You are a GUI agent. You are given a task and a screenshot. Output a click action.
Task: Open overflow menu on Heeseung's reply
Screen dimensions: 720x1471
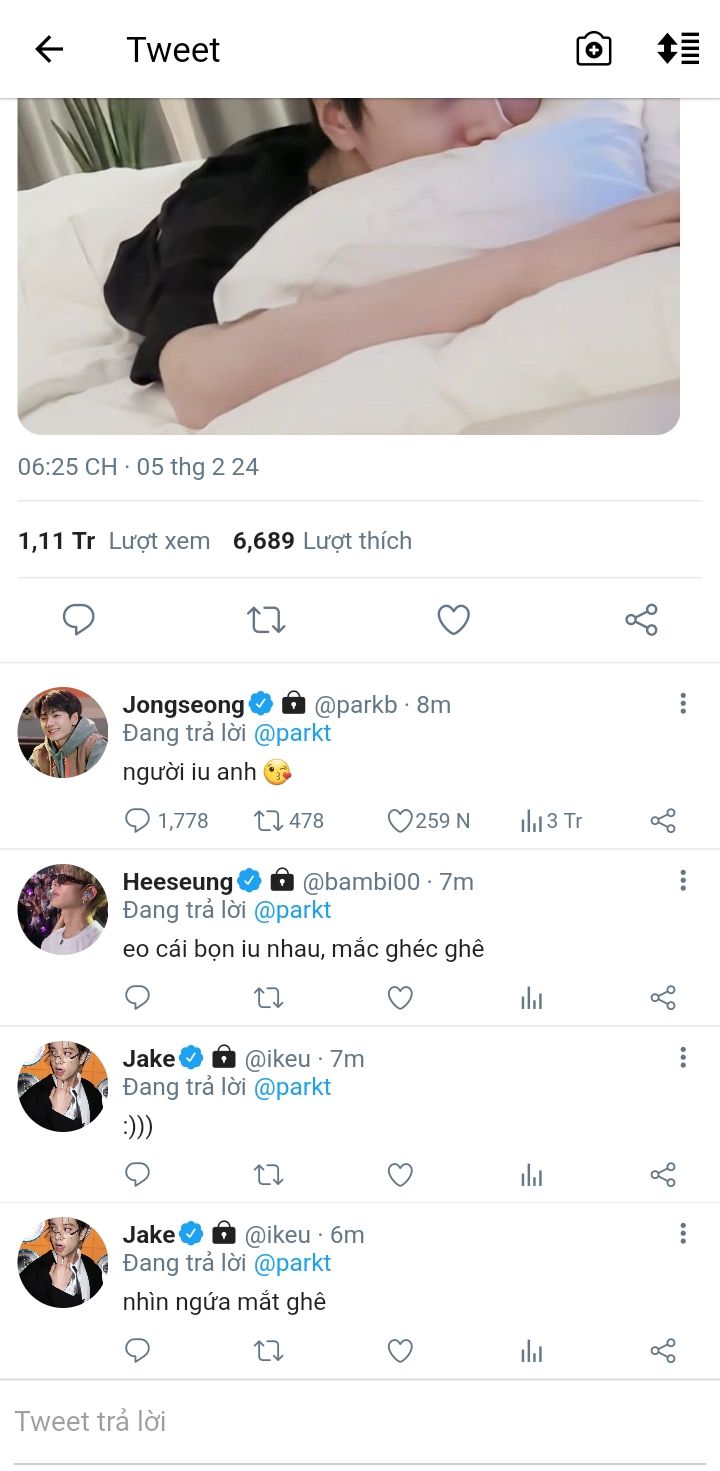(683, 881)
